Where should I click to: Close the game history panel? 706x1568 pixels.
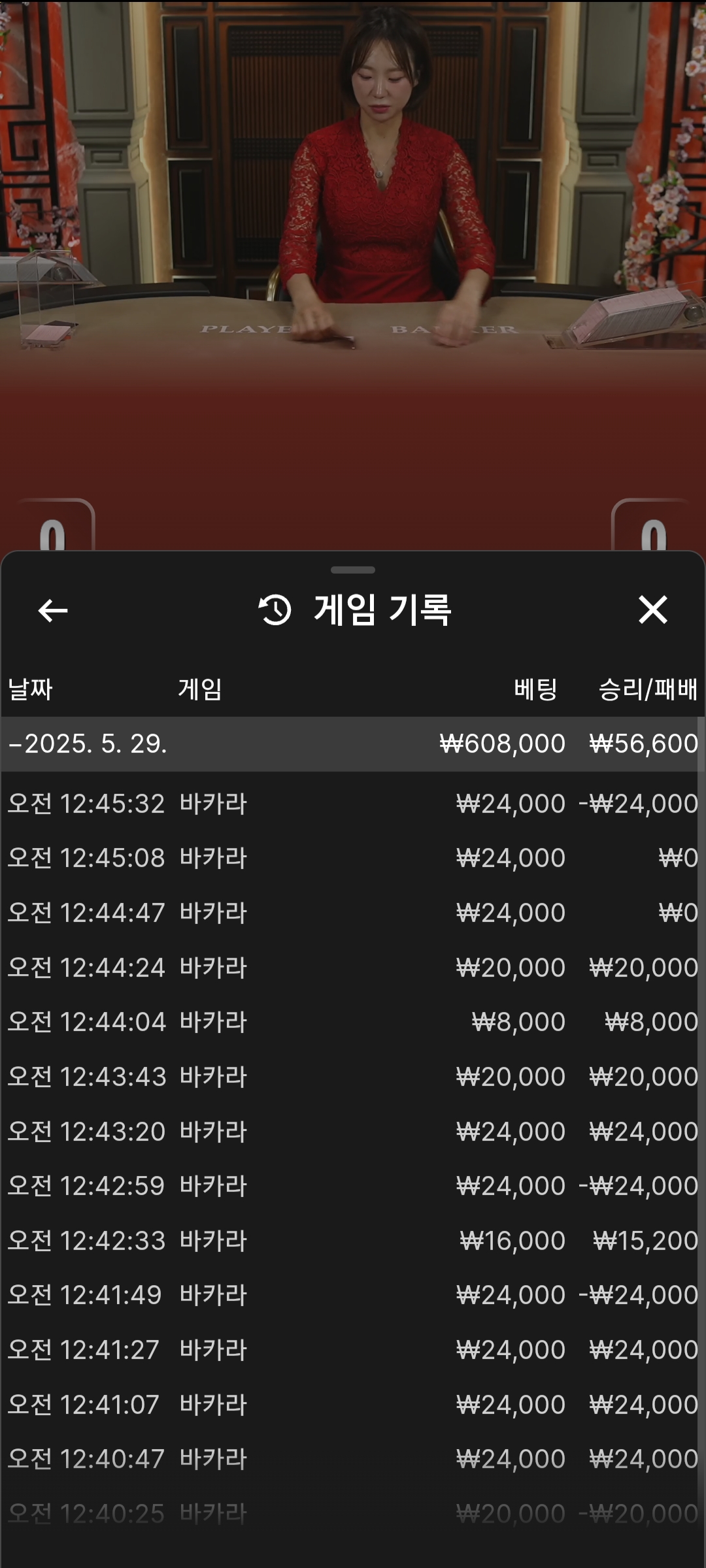pos(652,610)
